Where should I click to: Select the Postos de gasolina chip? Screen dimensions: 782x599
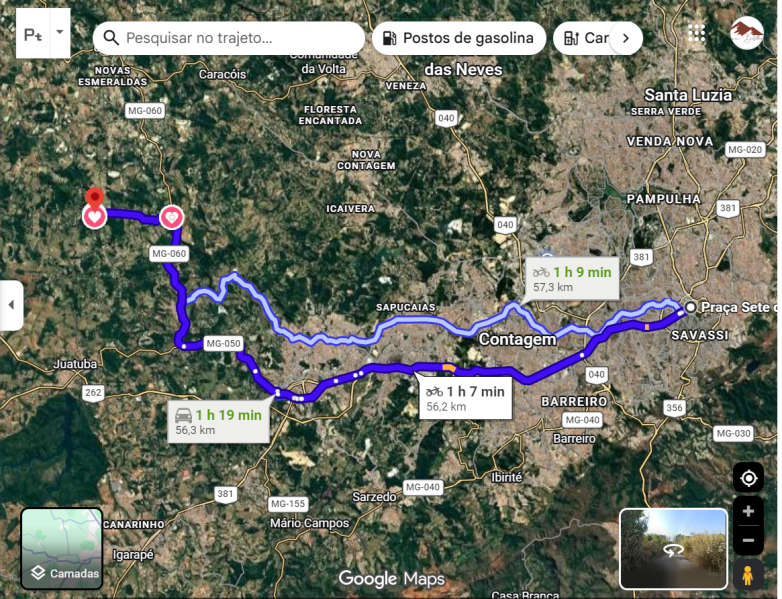click(x=459, y=38)
